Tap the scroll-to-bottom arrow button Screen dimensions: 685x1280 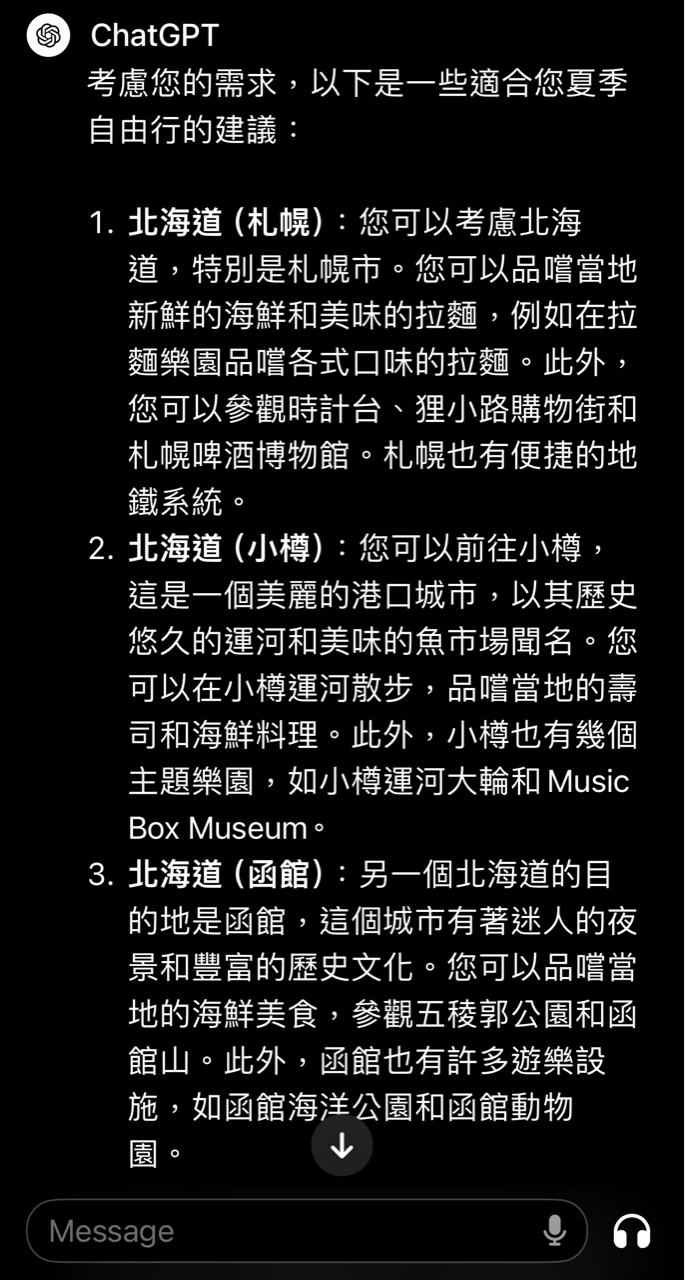coord(342,1146)
